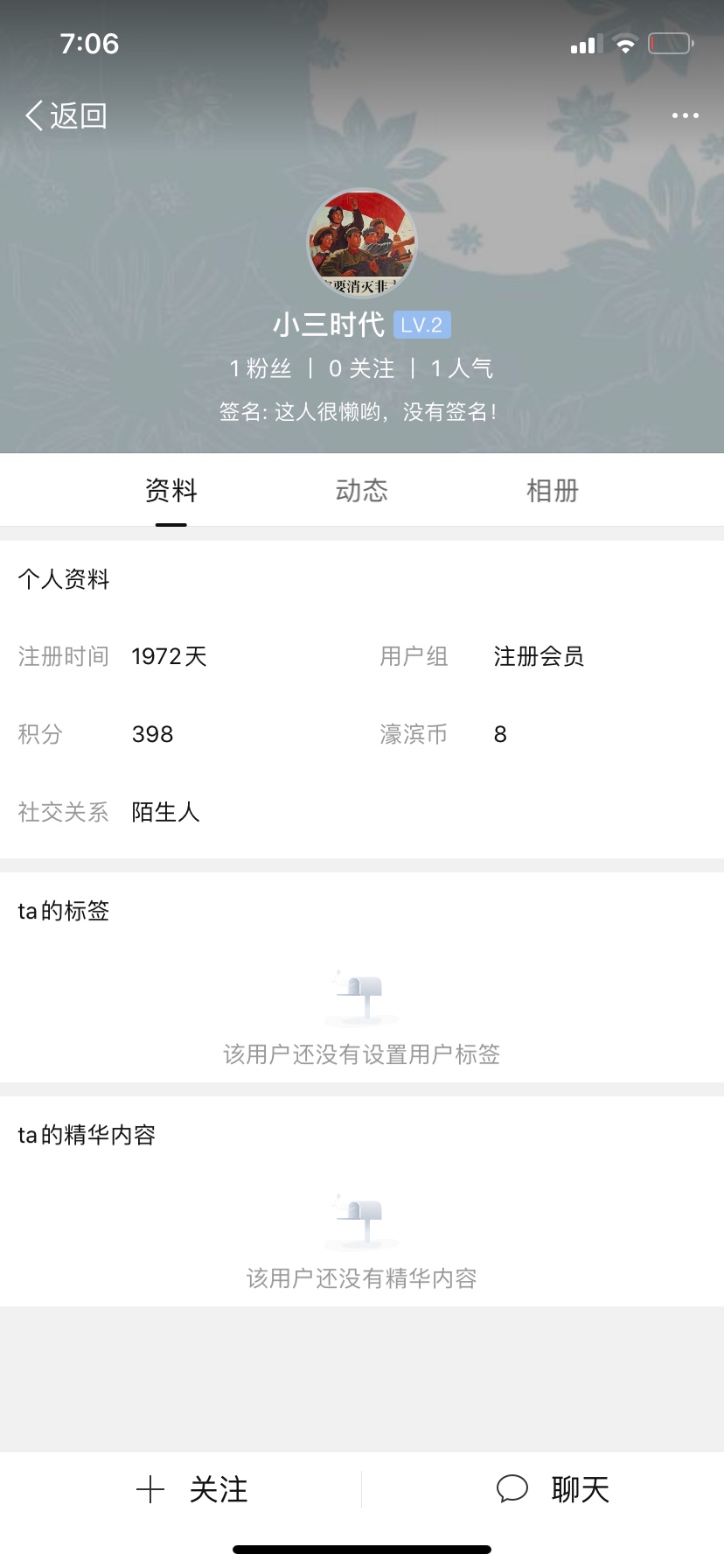Switch to the 动态 tab

pos(361,490)
